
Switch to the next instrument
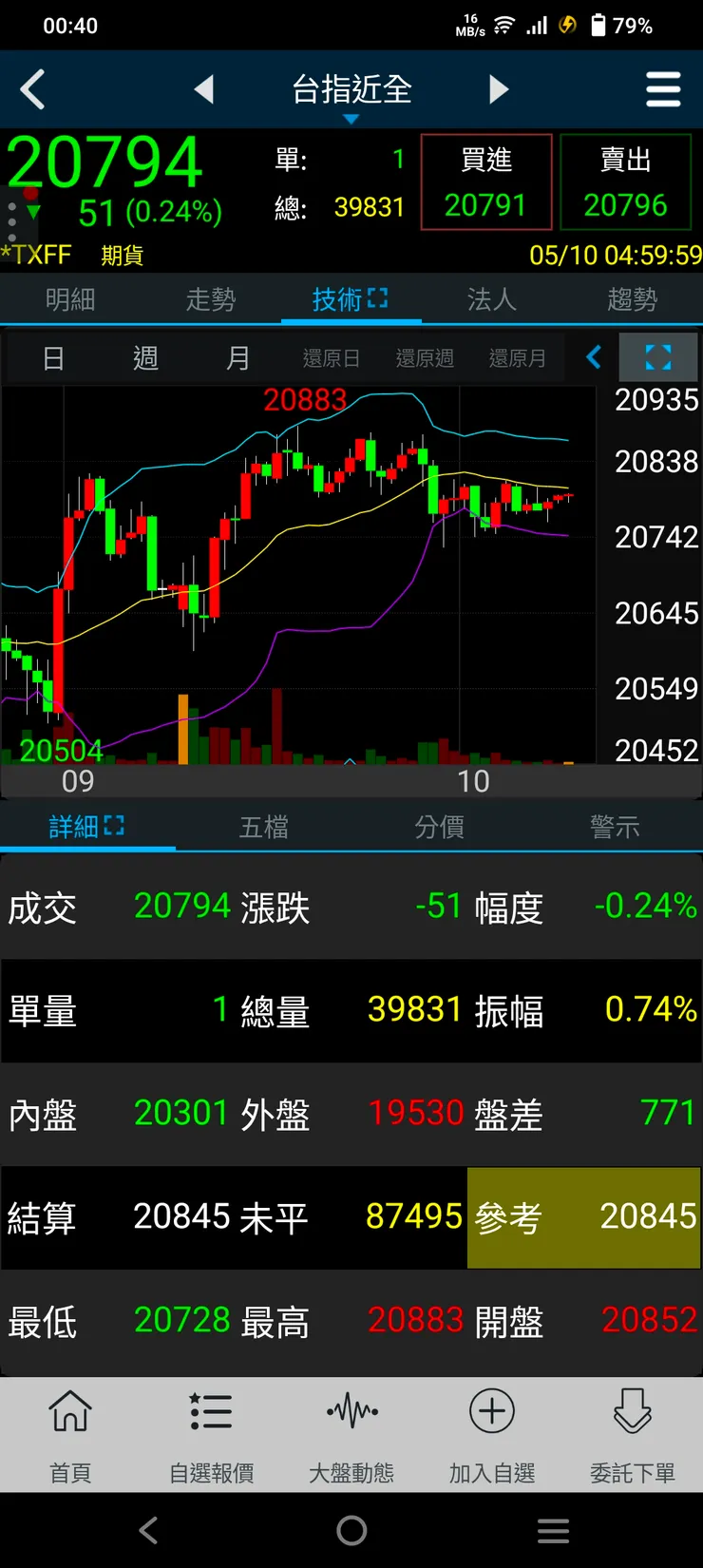499,89
